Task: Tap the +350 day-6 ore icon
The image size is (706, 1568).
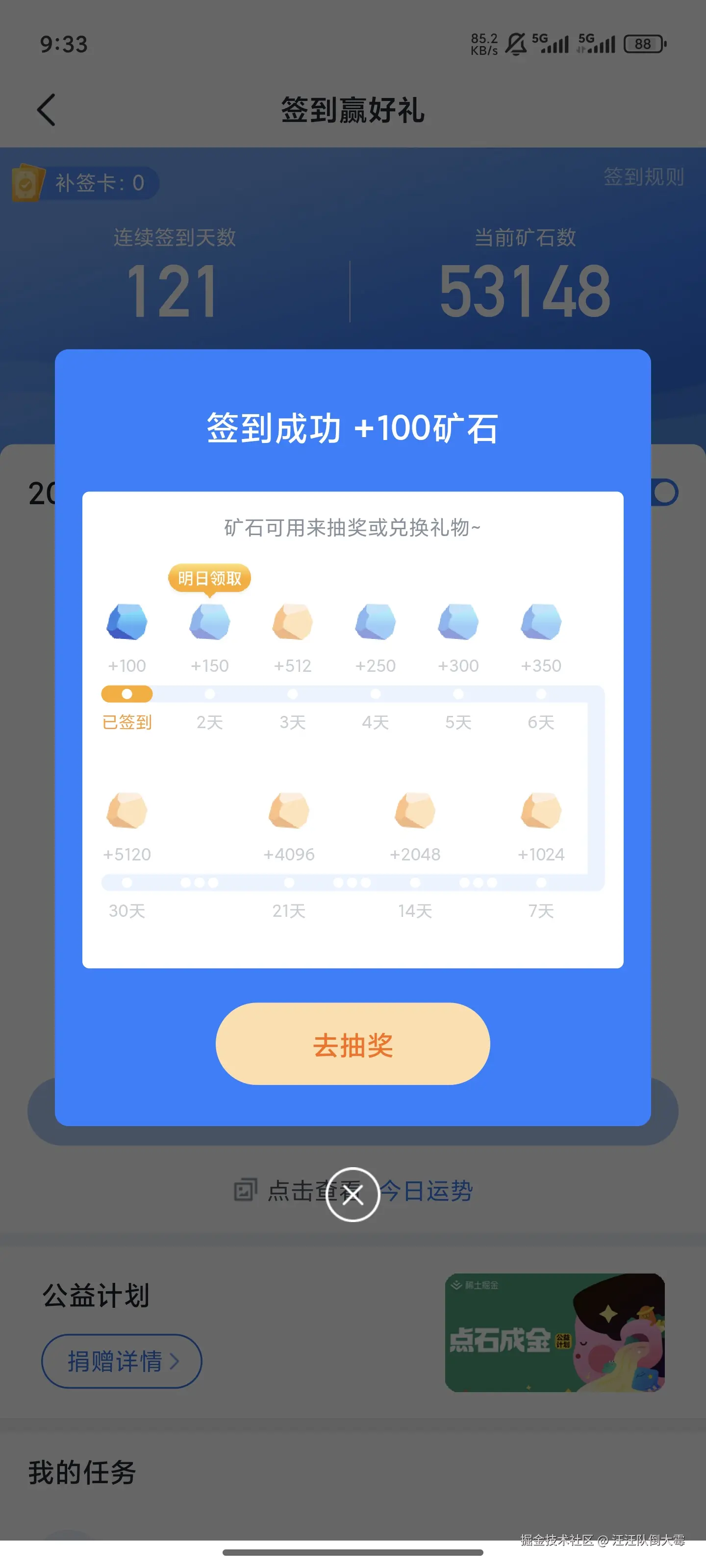Action: [542, 622]
